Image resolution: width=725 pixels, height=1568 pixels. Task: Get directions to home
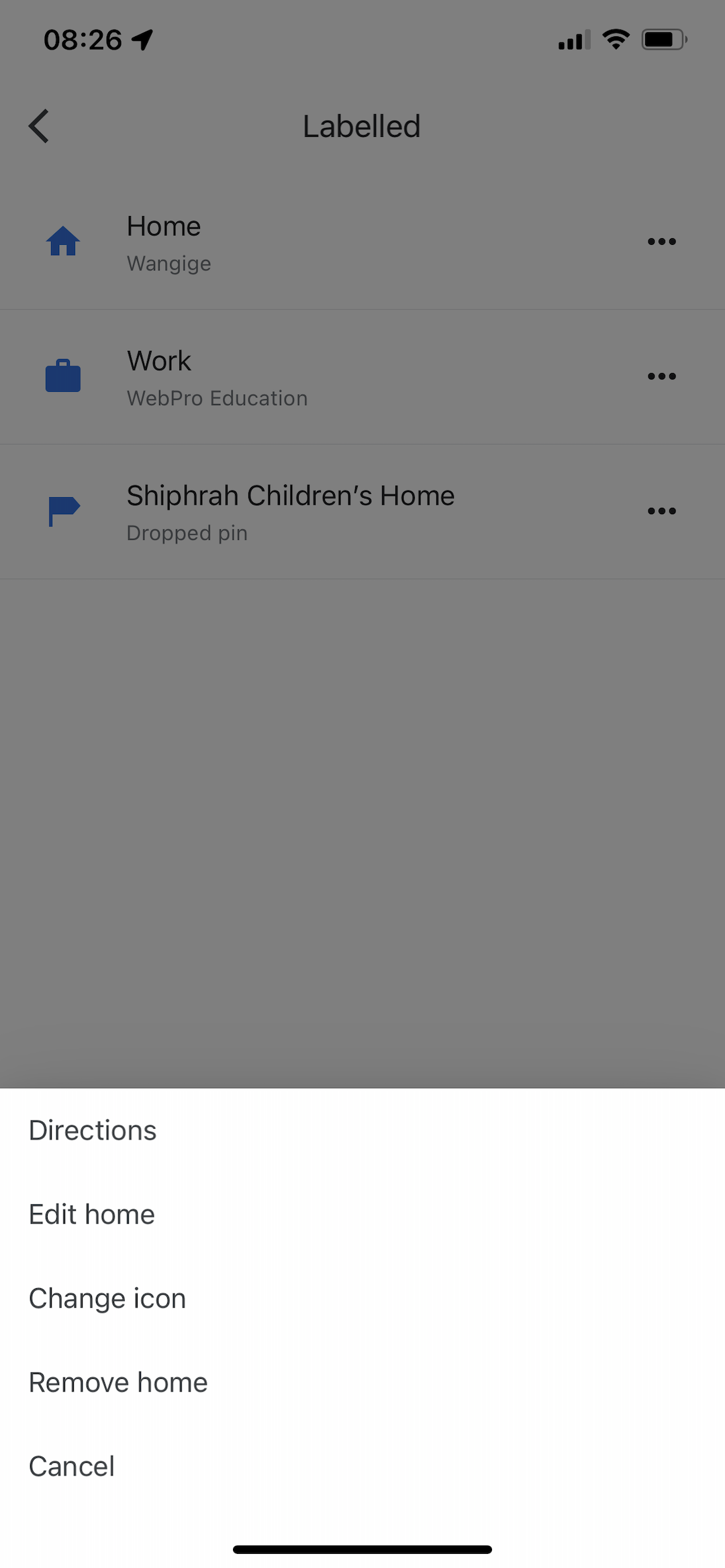pos(93,1131)
